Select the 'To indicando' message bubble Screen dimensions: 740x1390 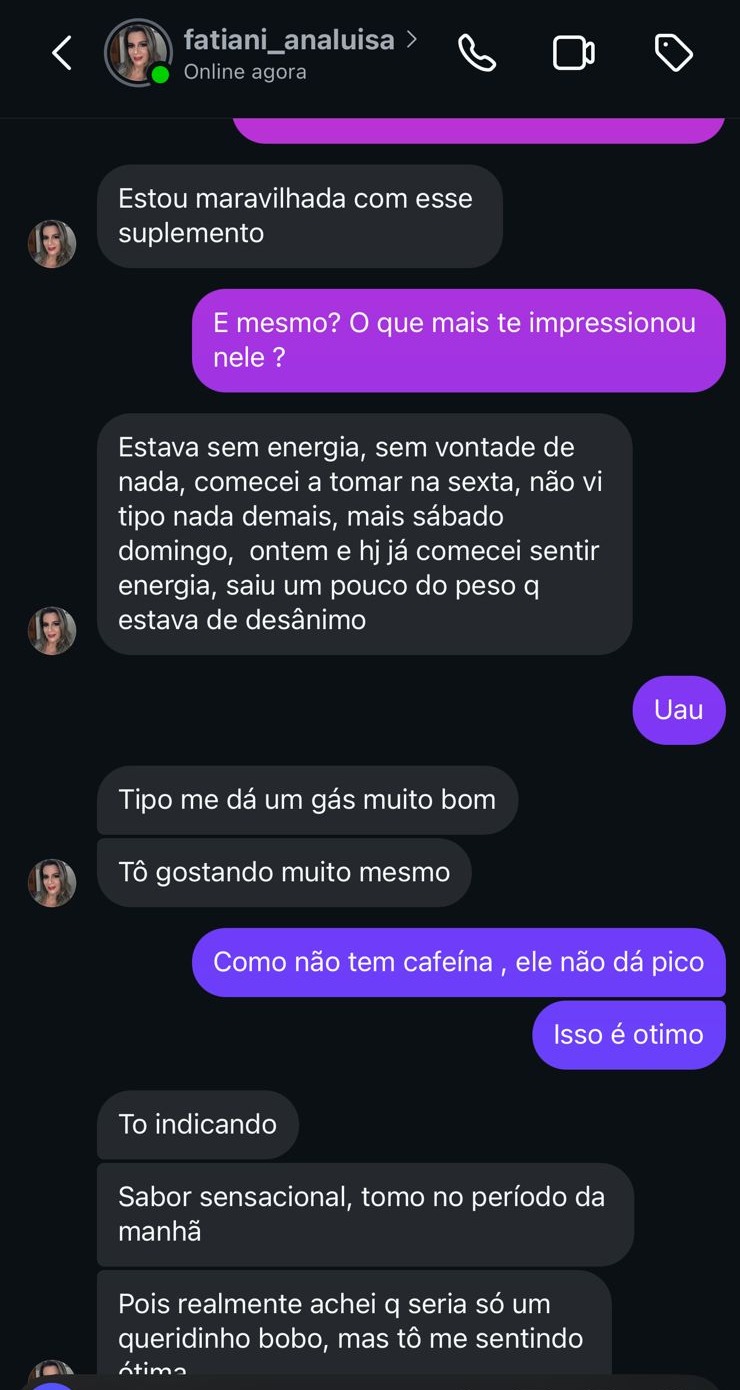pyautogui.click(x=197, y=1124)
